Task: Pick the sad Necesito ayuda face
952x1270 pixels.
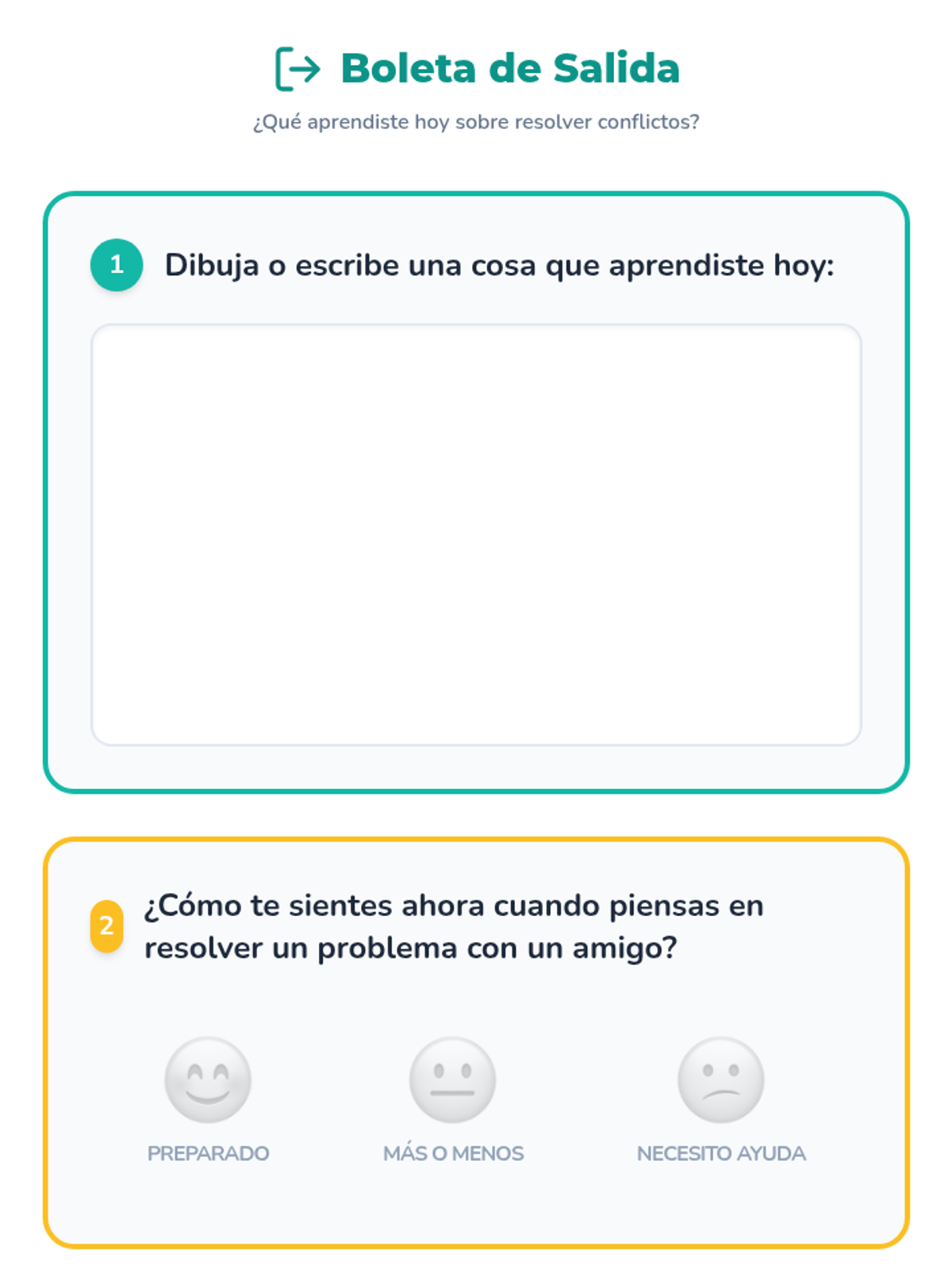Action: point(720,1079)
